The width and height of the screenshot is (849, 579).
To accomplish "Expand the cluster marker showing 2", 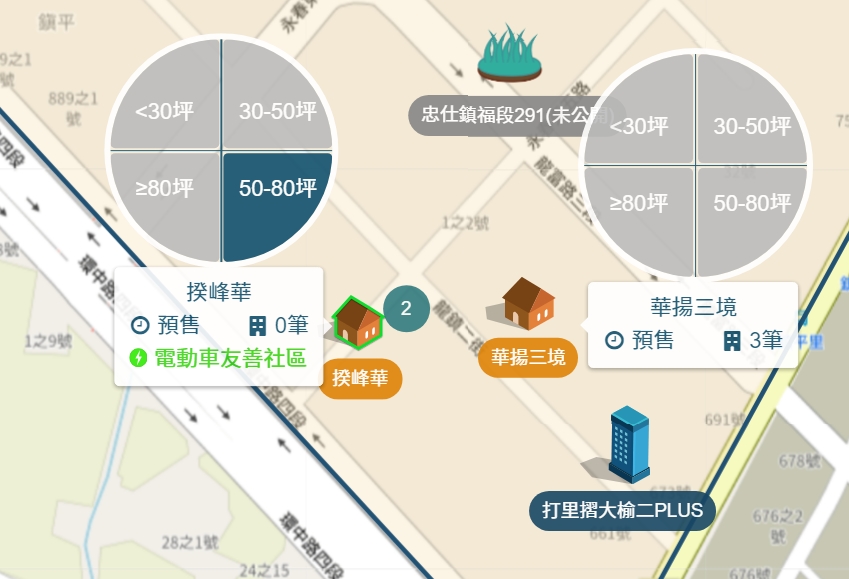I will tap(406, 308).
